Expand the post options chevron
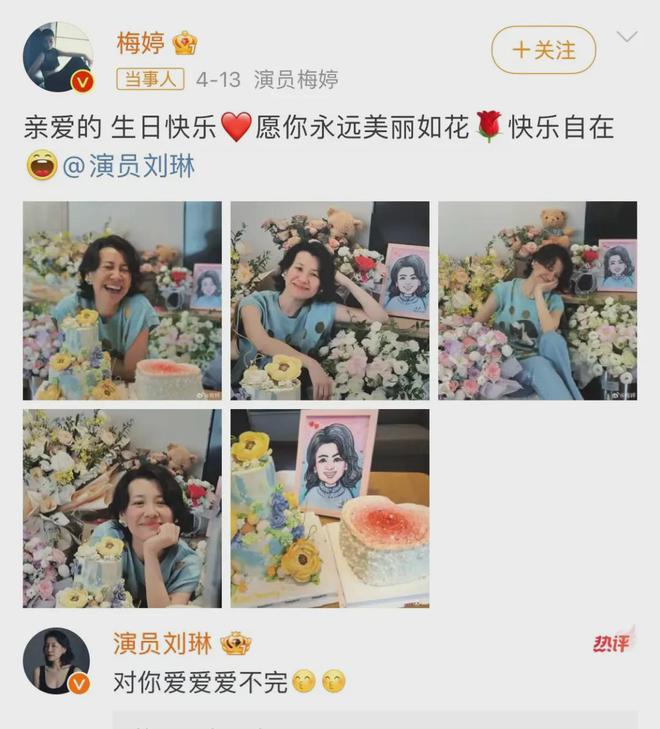This screenshot has height=729, width=660. [x=627, y=38]
